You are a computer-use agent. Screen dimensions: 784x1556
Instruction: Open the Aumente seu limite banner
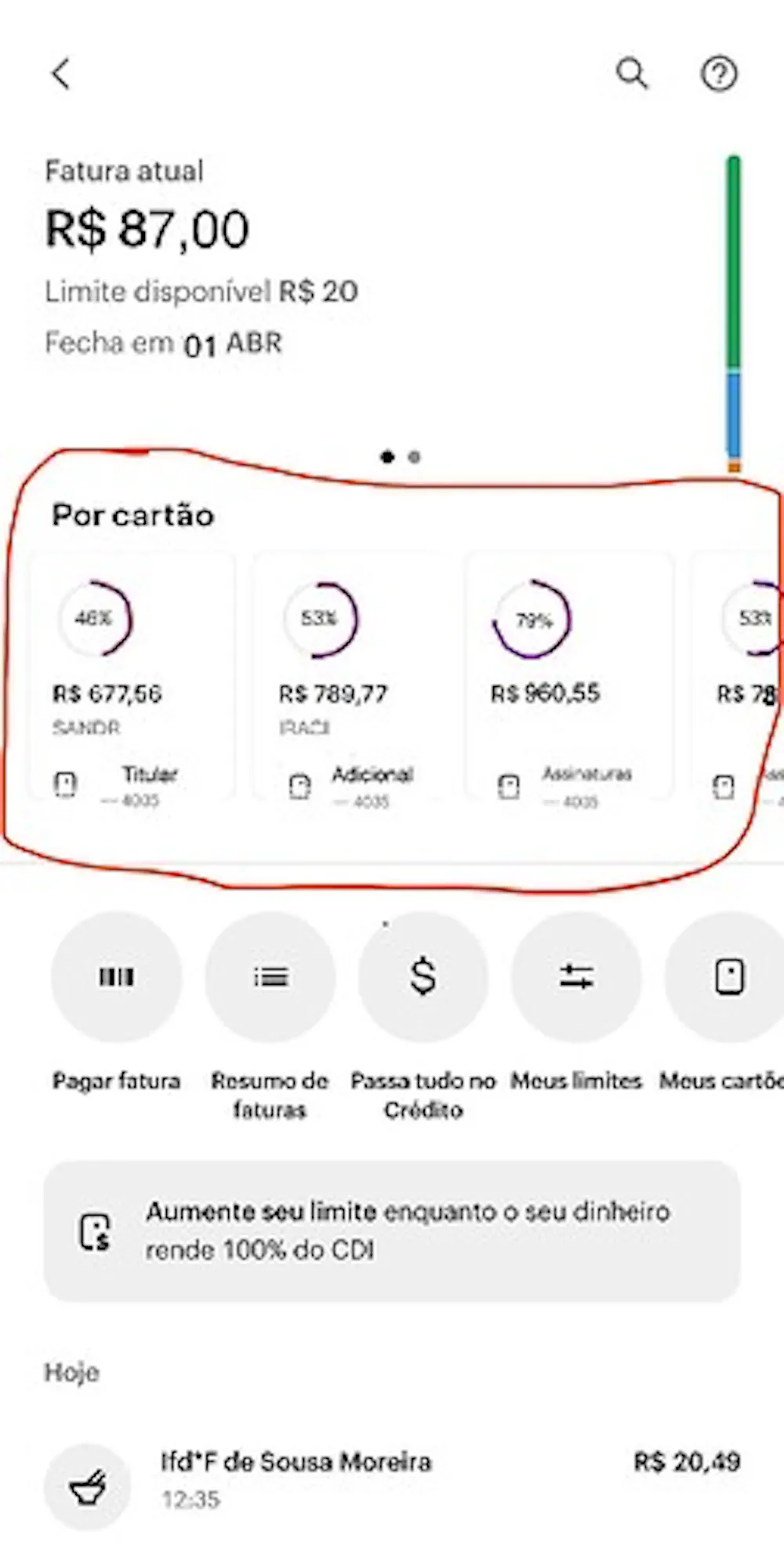392,1231
